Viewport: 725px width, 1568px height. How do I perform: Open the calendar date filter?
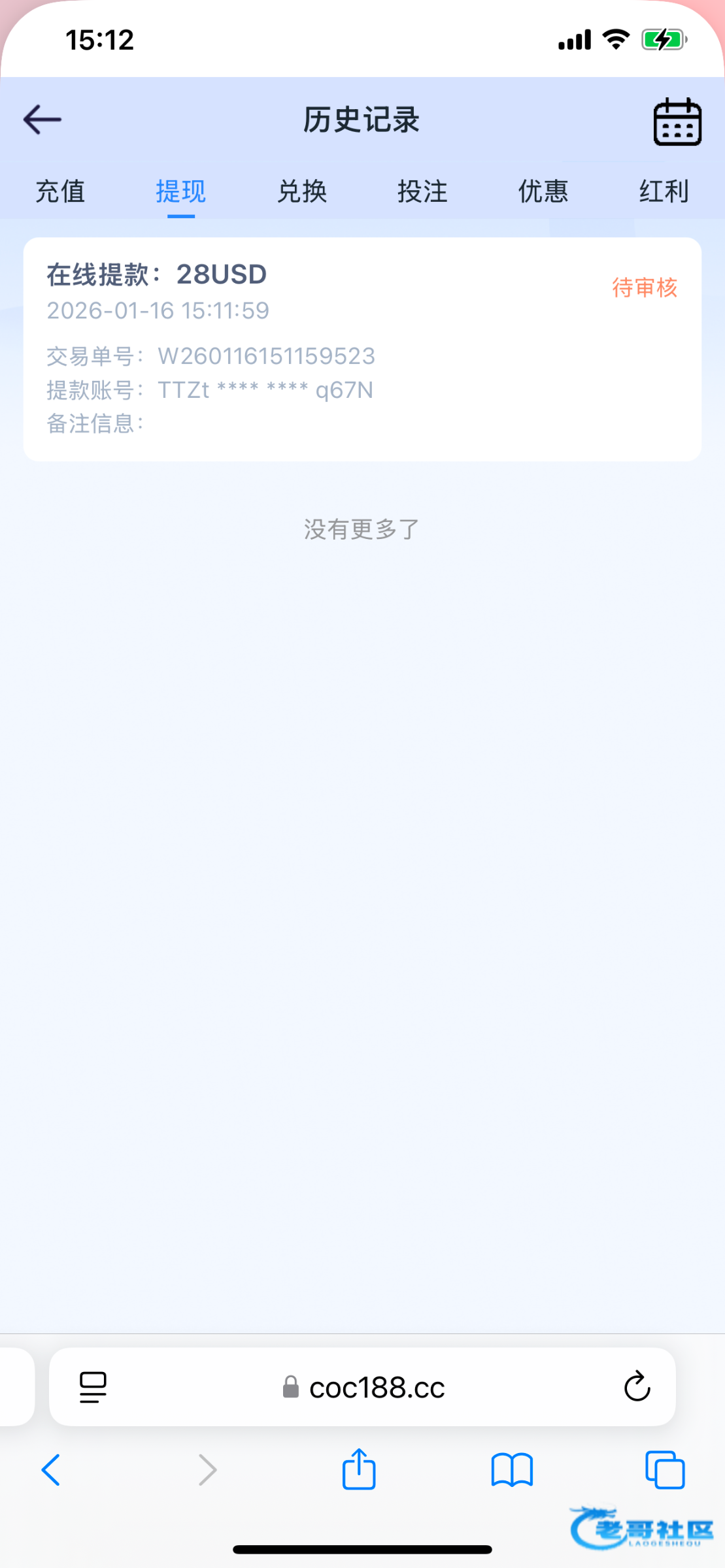pos(677,122)
